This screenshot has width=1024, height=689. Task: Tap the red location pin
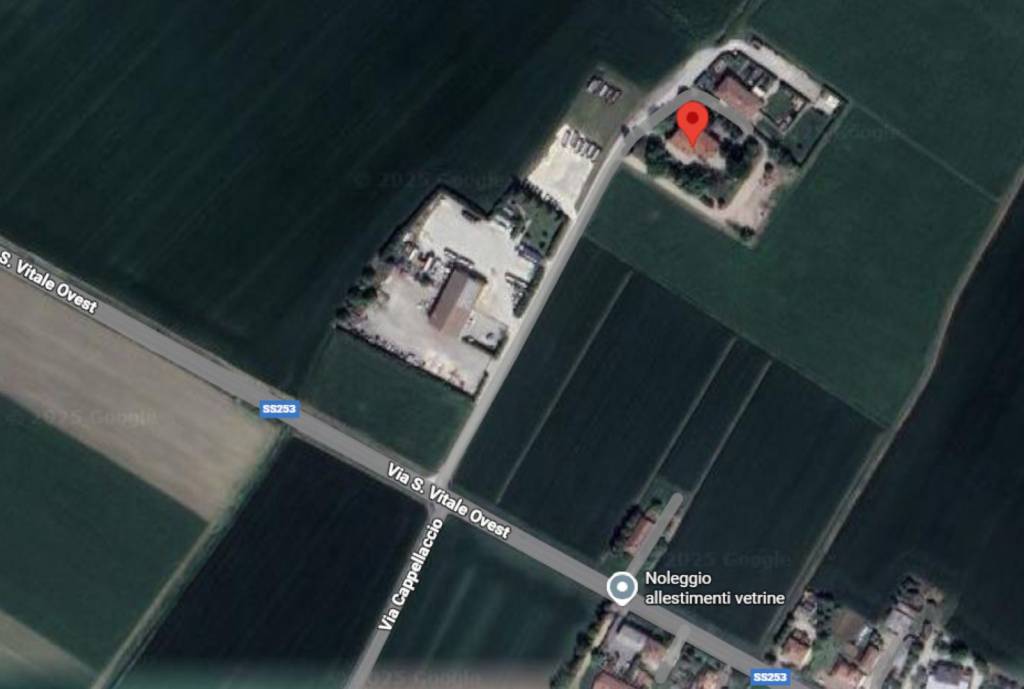[x=692, y=121]
